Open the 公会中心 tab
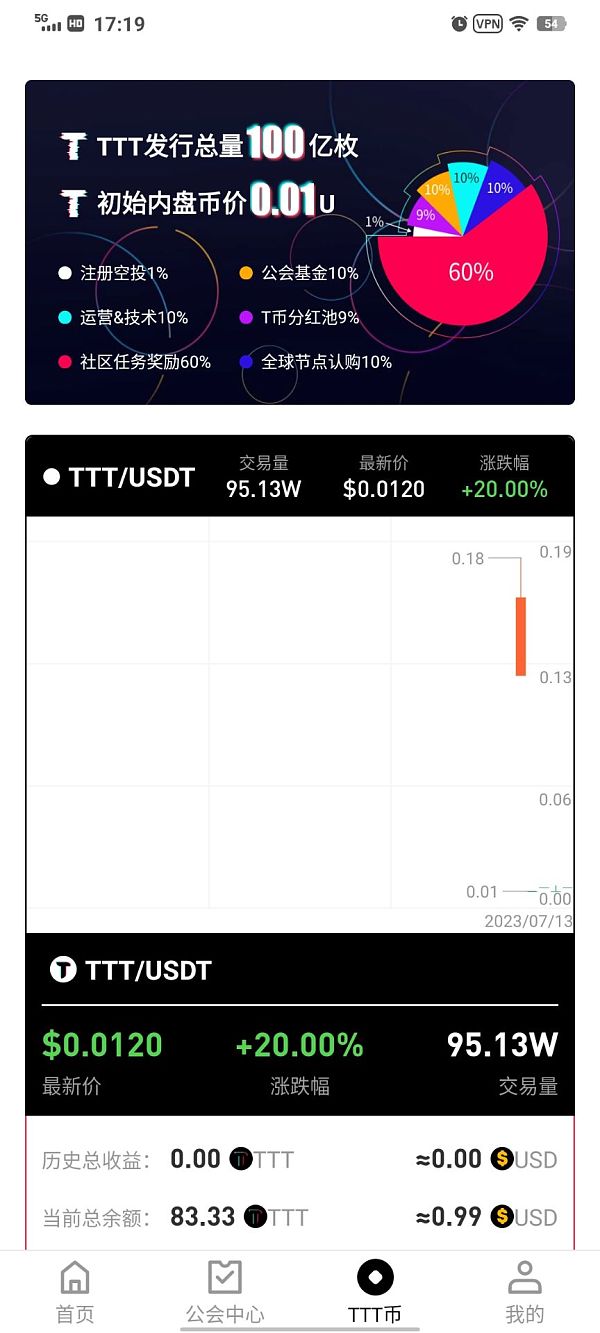This screenshot has width=600, height=1333. point(225,1291)
